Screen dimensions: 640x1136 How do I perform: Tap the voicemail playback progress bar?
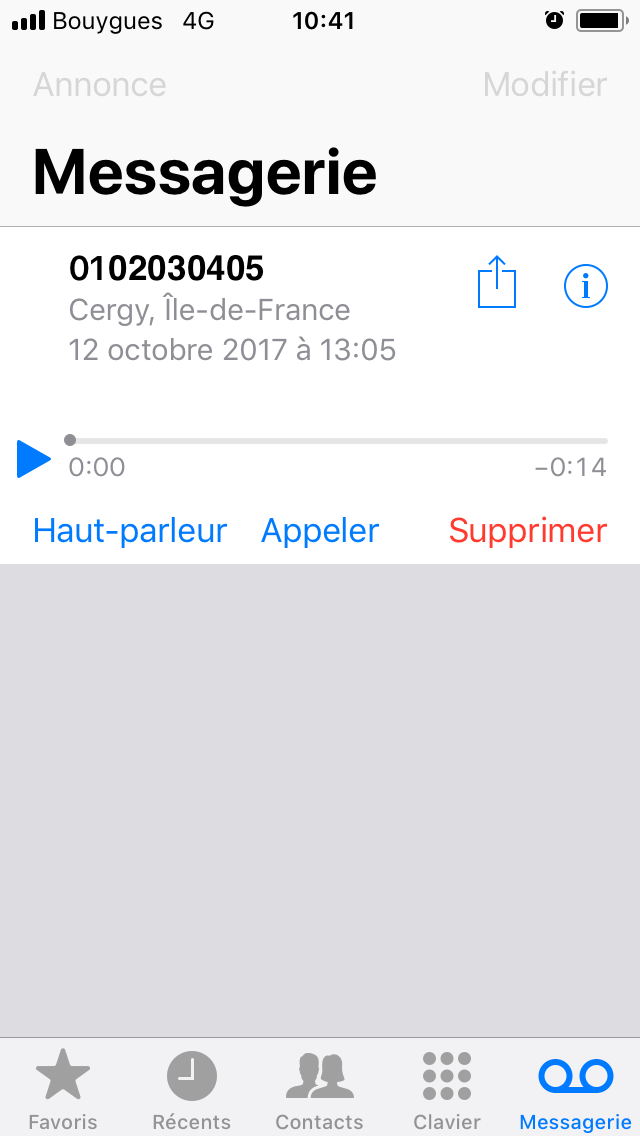[x=338, y=440]
